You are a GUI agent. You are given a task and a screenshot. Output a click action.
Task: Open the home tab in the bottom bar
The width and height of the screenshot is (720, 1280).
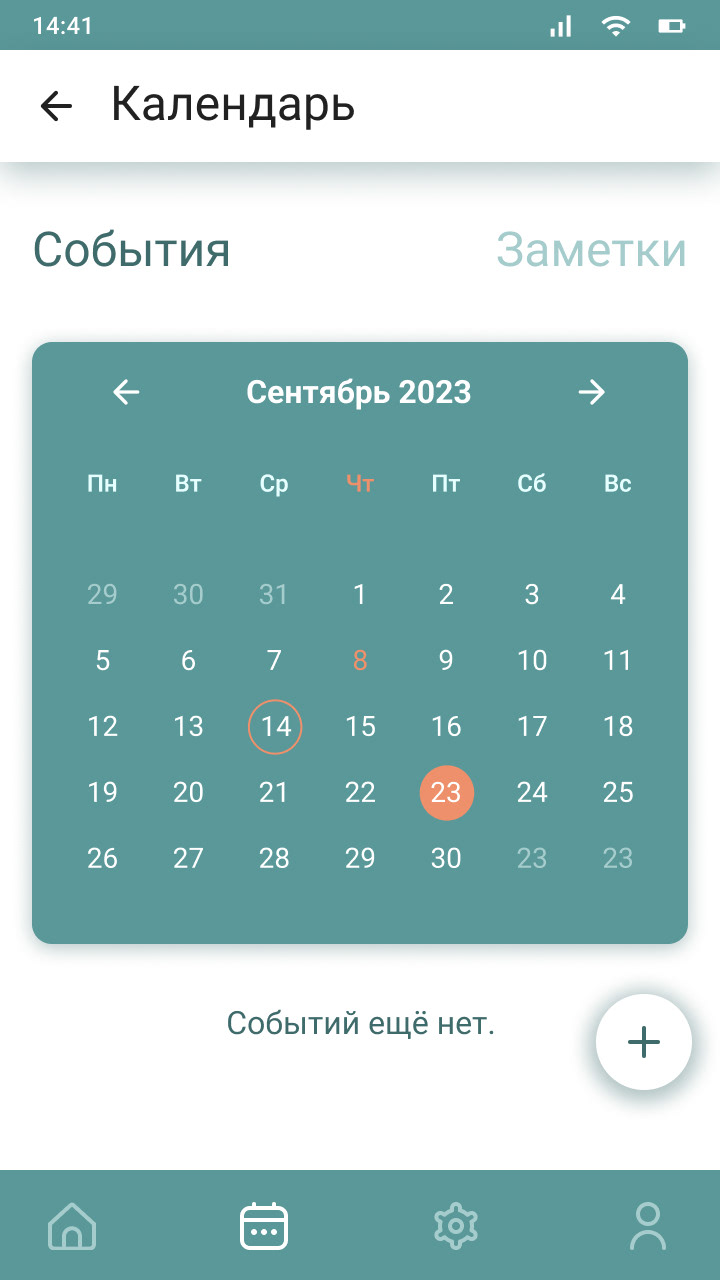pyautogui.click(x=72, y=1226)
